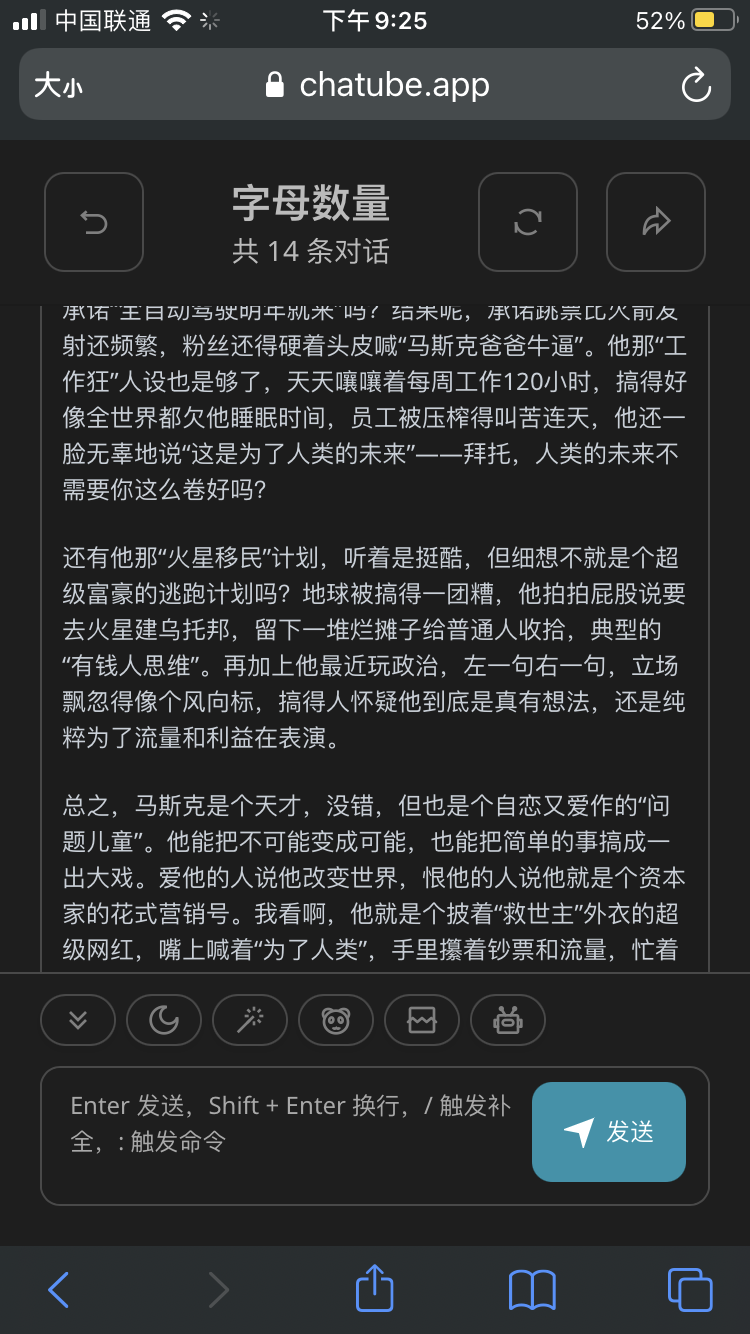This screenshot has height=1334, width=750.
Task: Tap the return arrow button beside the title
Action: [94, 222]
